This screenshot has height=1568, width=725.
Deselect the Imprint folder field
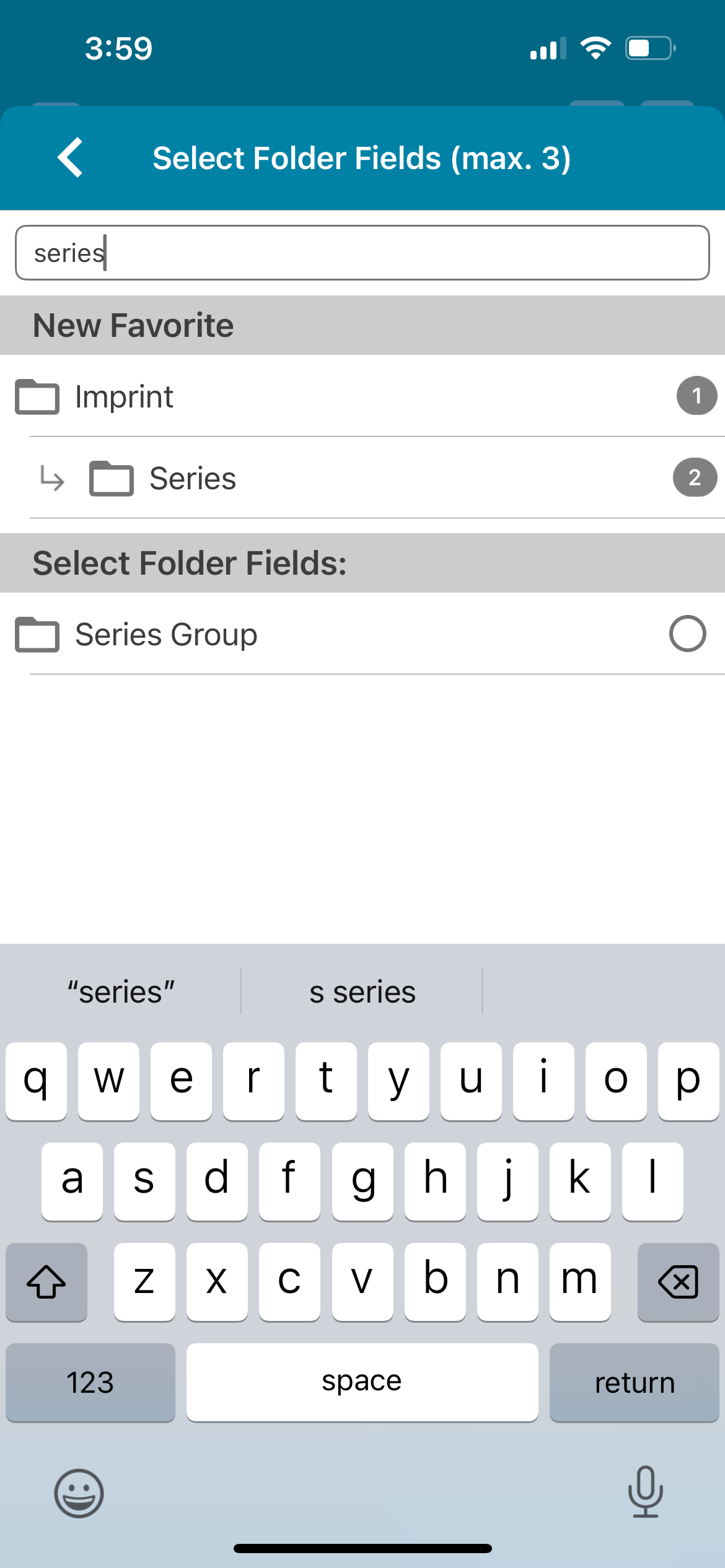pos(362,396)
